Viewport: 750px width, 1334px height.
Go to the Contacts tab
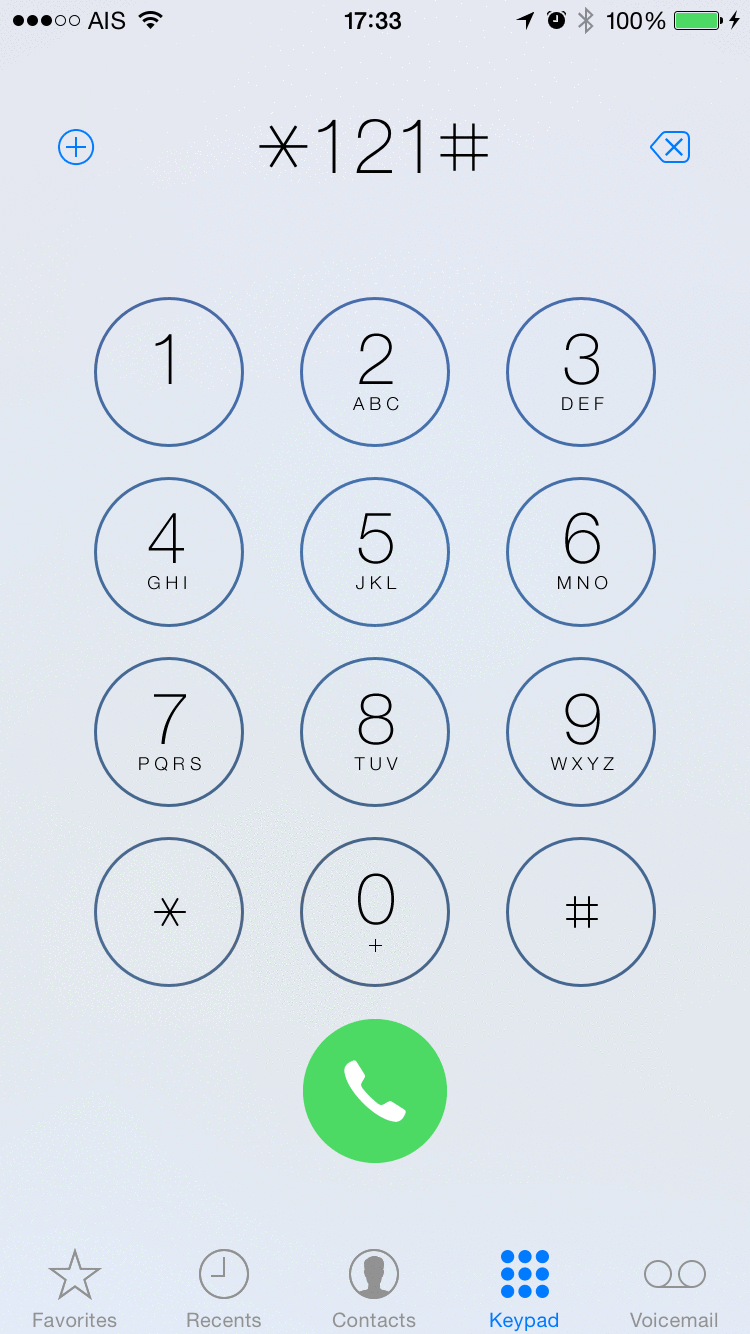pyautogui.click(x=374, y=1288)
